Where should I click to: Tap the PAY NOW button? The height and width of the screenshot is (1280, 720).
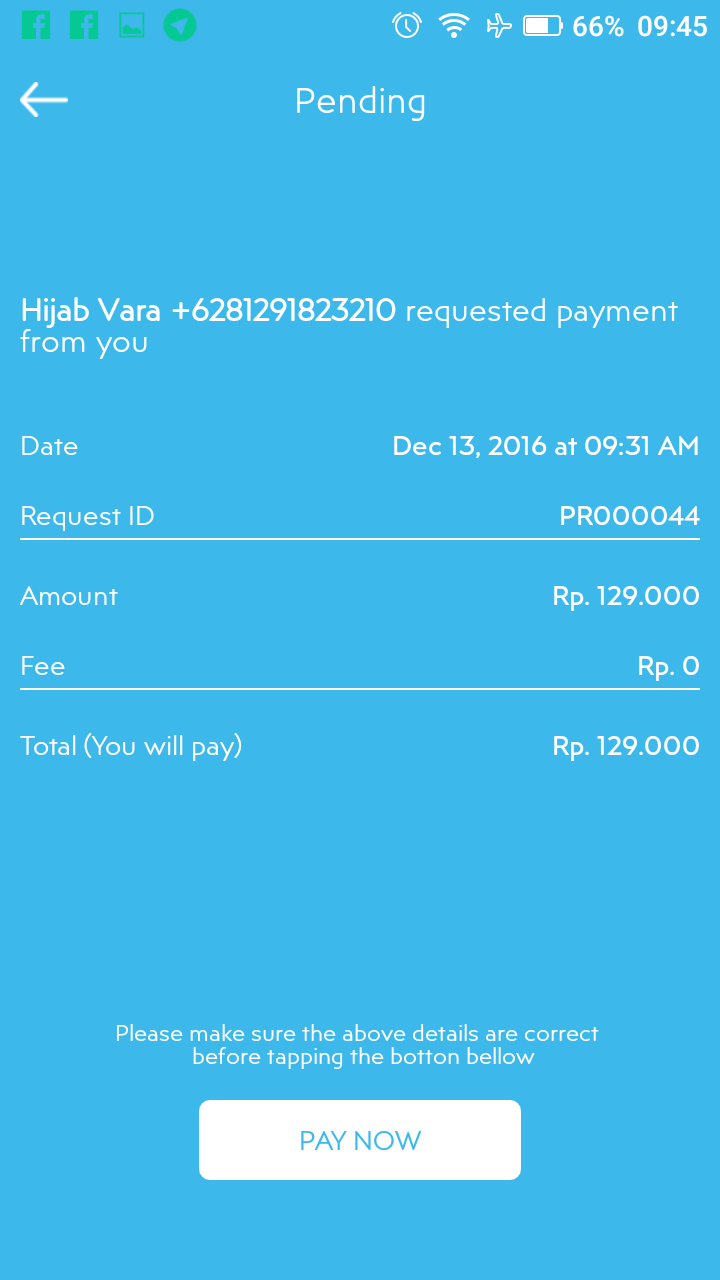point(360,1140)
